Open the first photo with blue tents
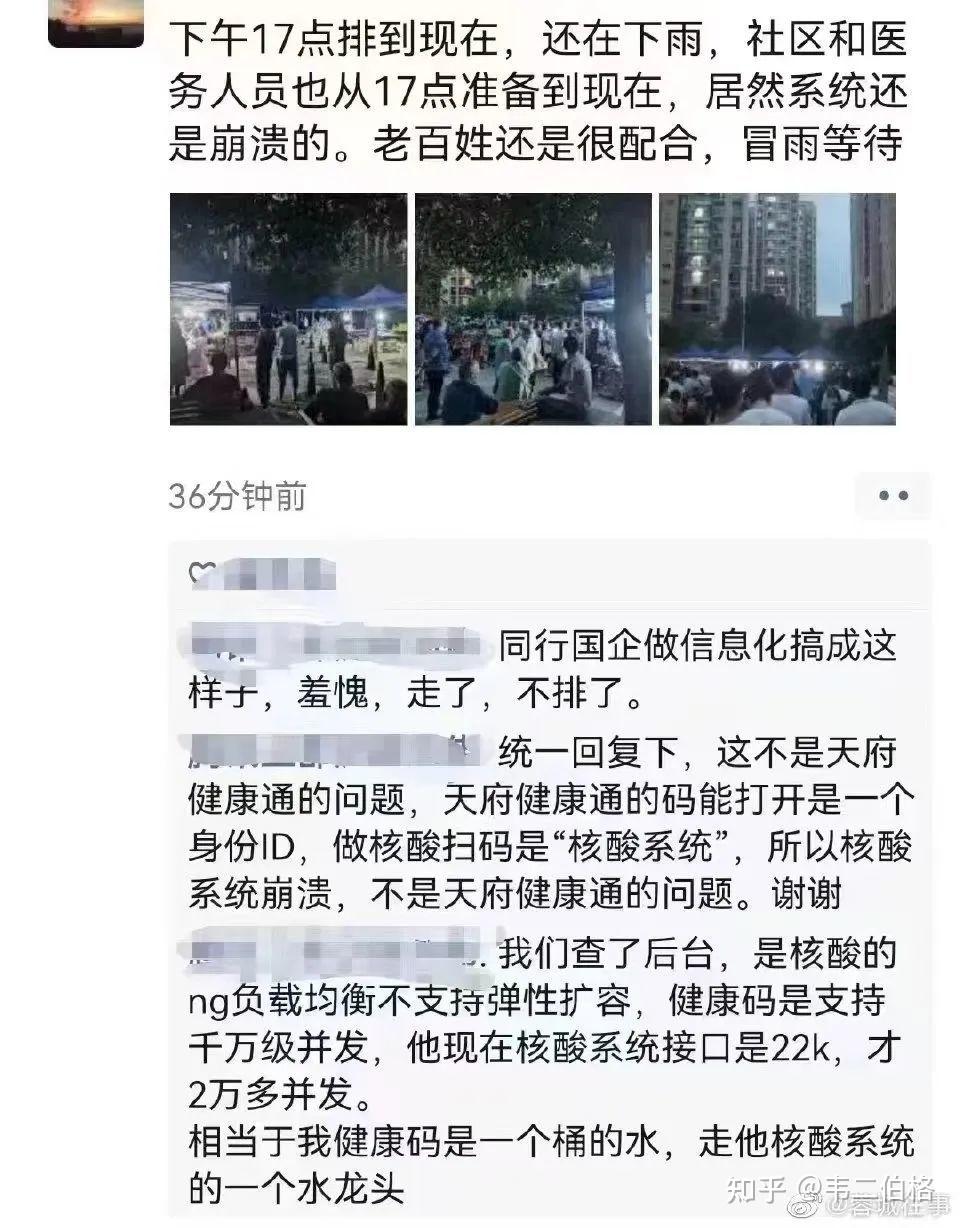This screenshot has height=1228, width=960. [288, 309]
